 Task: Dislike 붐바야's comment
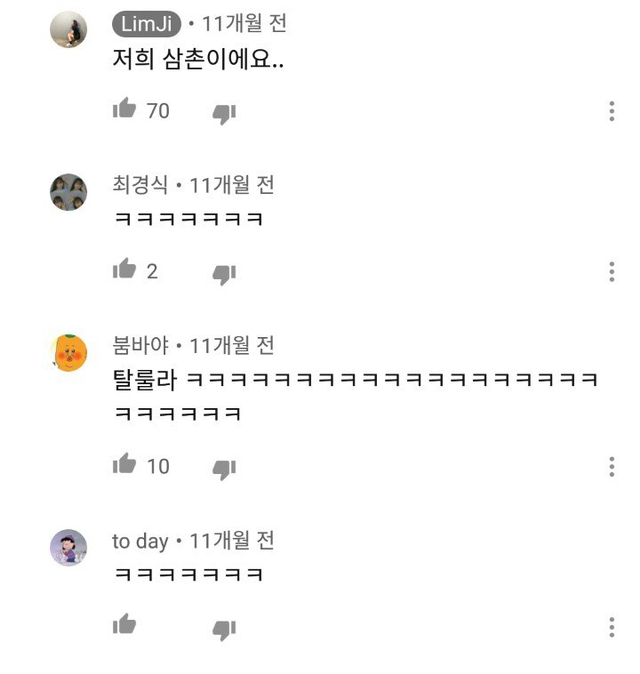point(224,468)
